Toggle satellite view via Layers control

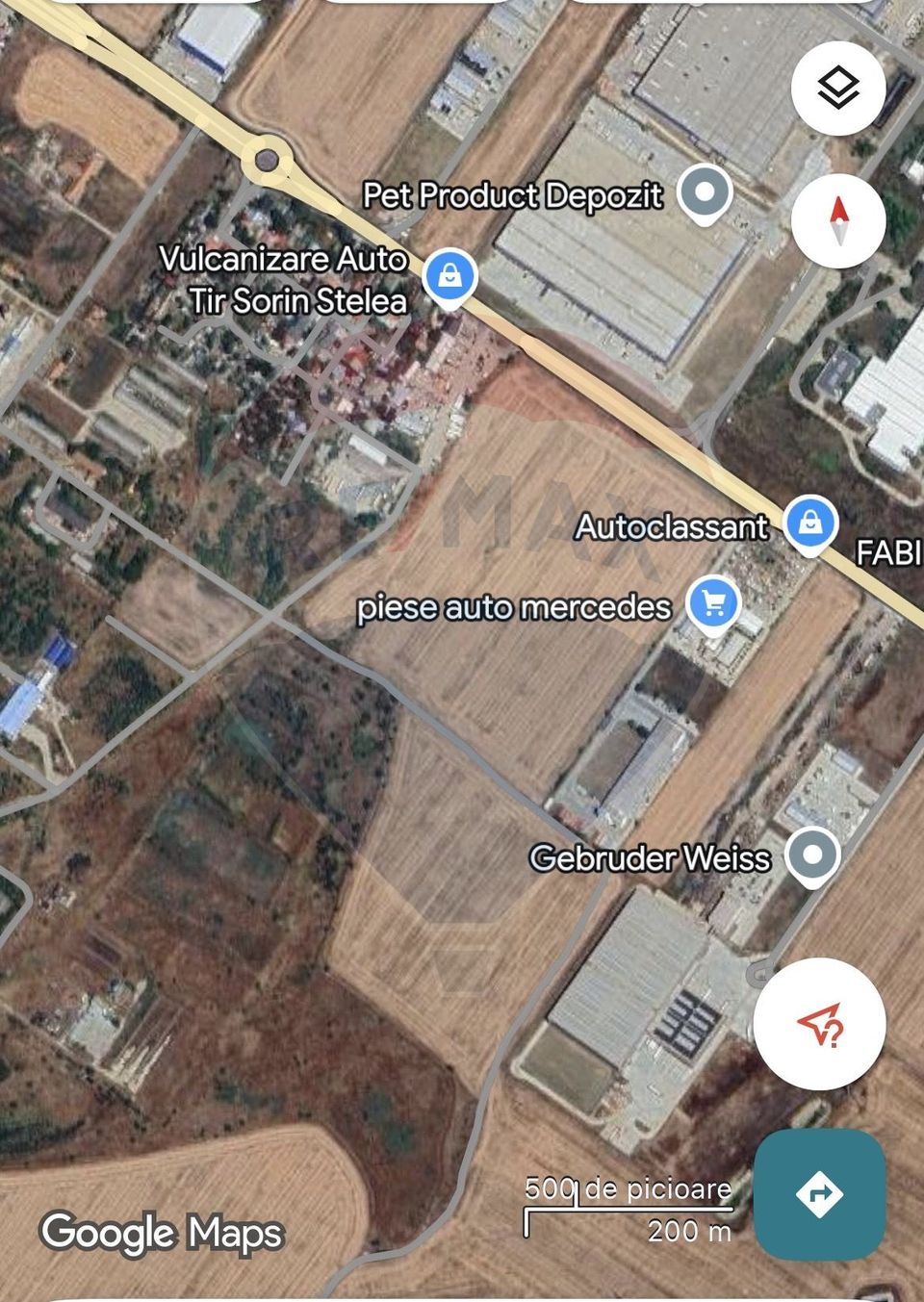[x=837, y=88]
